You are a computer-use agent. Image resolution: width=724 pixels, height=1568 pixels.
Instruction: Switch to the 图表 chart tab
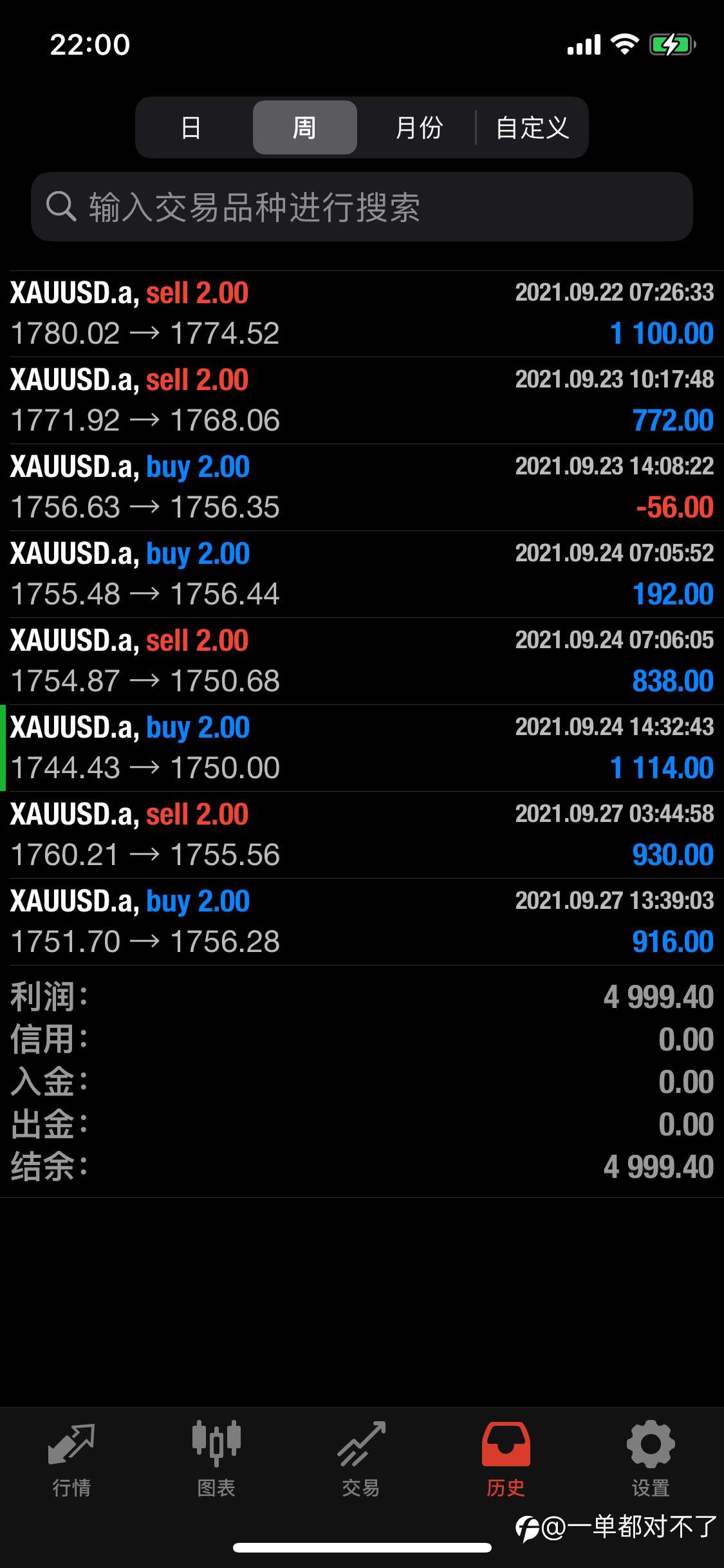click(216, 1459)
